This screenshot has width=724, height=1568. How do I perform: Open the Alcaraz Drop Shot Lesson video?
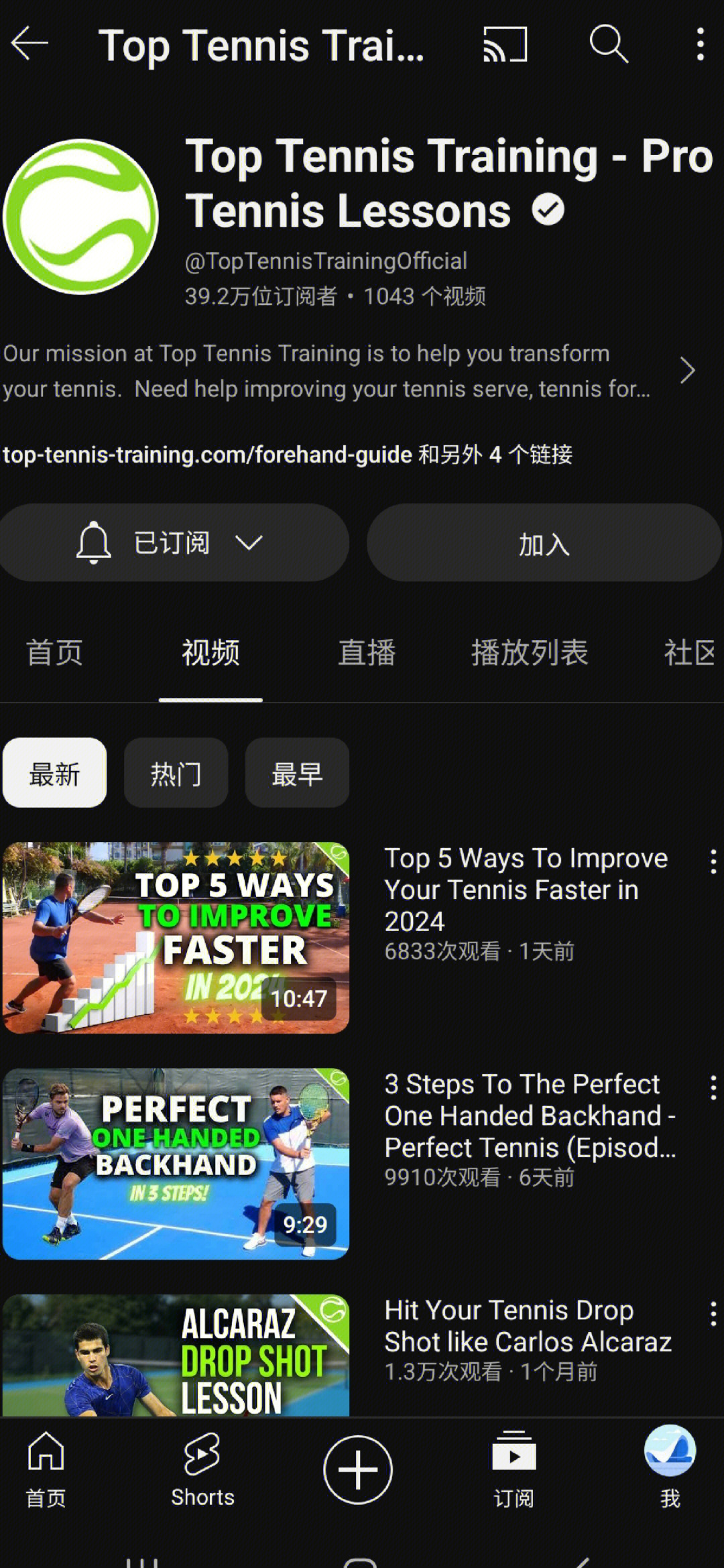pyautogui.click(x=176, y=1354)
